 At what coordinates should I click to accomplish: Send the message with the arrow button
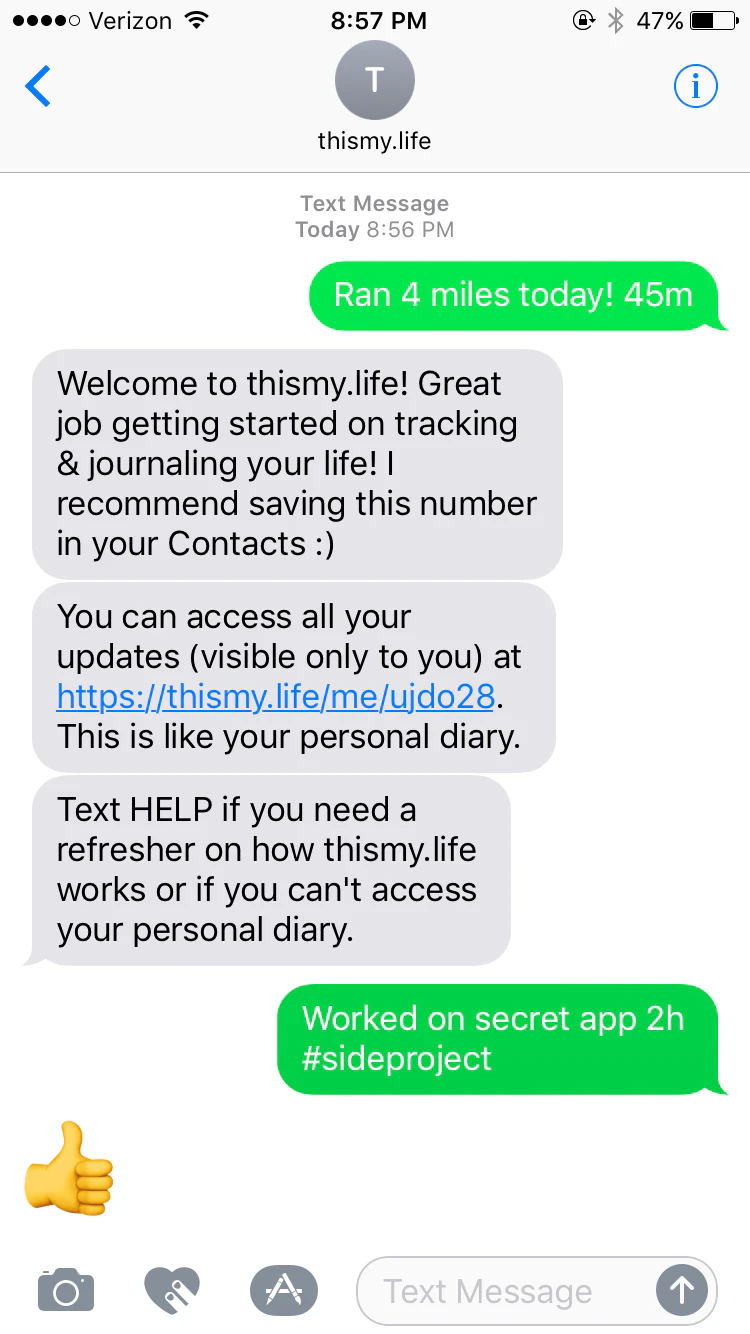pyautogui.click(x=681, y=1291)
